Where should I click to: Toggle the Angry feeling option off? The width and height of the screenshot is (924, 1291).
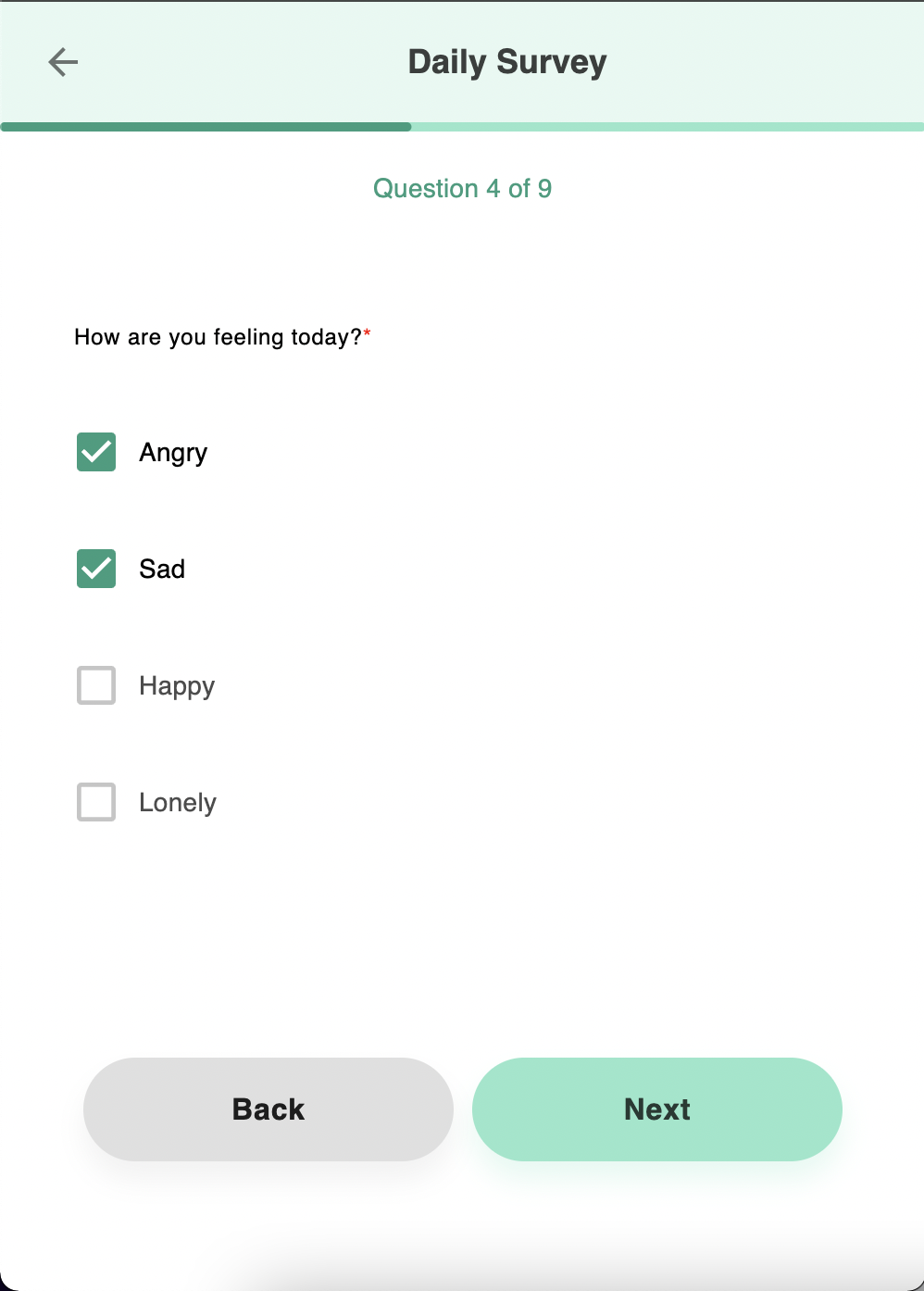(95, 452)
